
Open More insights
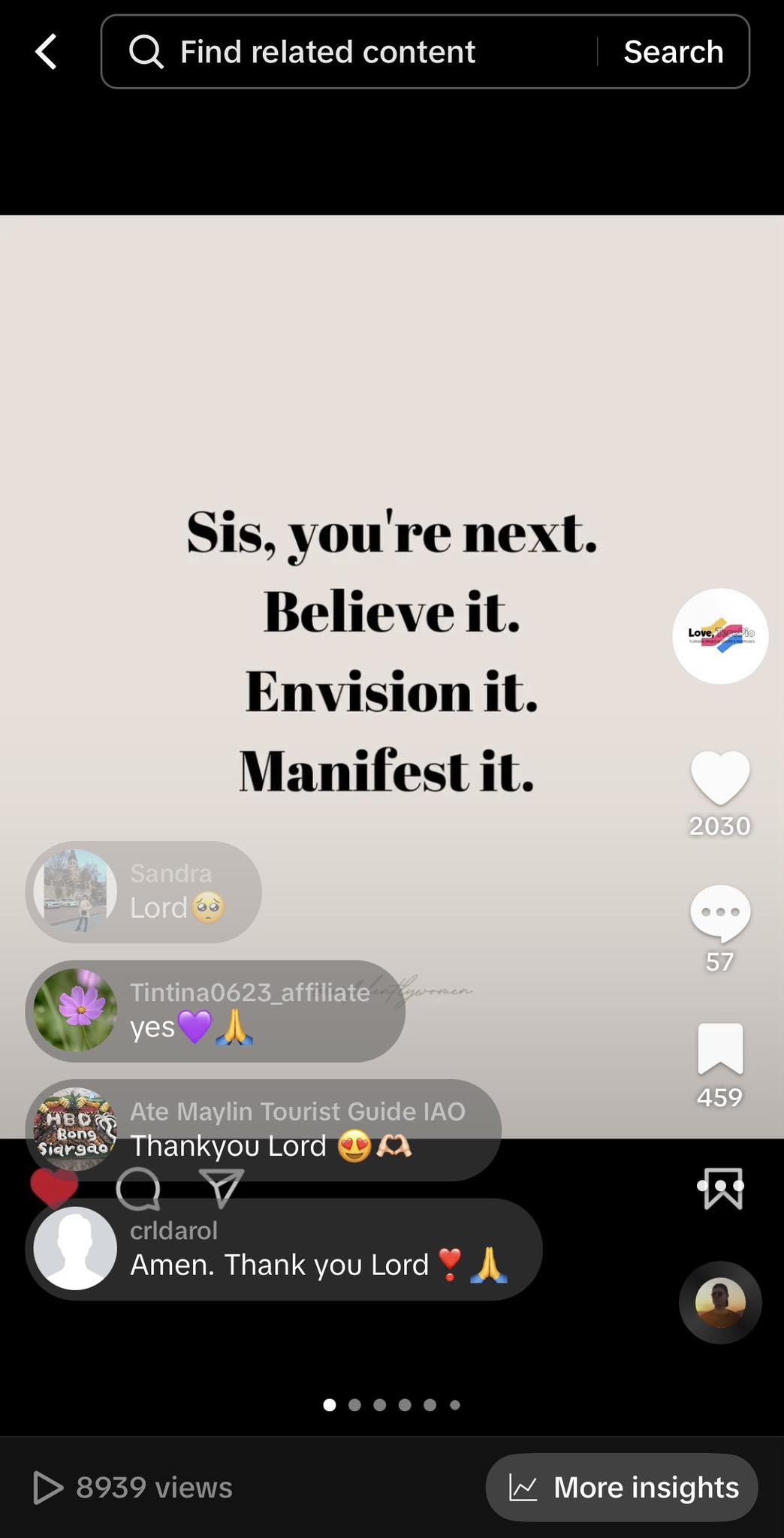(622, 1488)
